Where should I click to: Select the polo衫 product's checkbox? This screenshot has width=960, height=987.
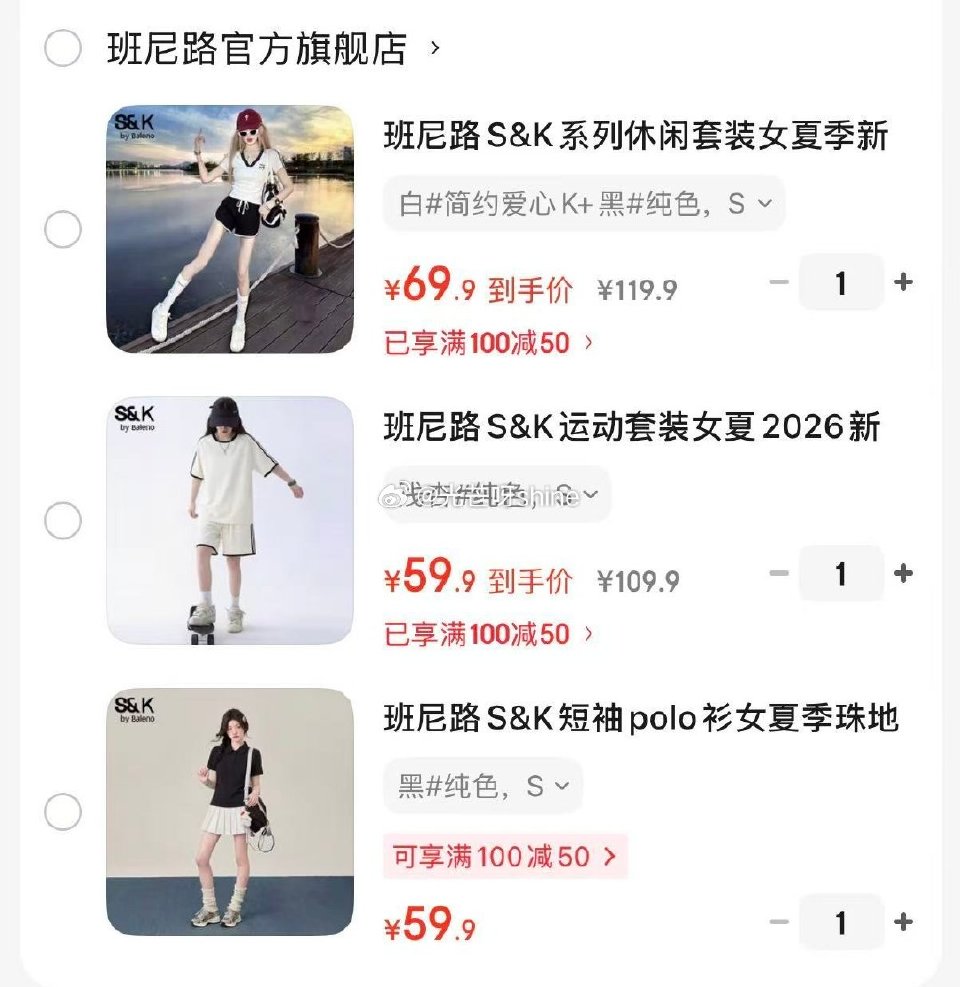63,811
